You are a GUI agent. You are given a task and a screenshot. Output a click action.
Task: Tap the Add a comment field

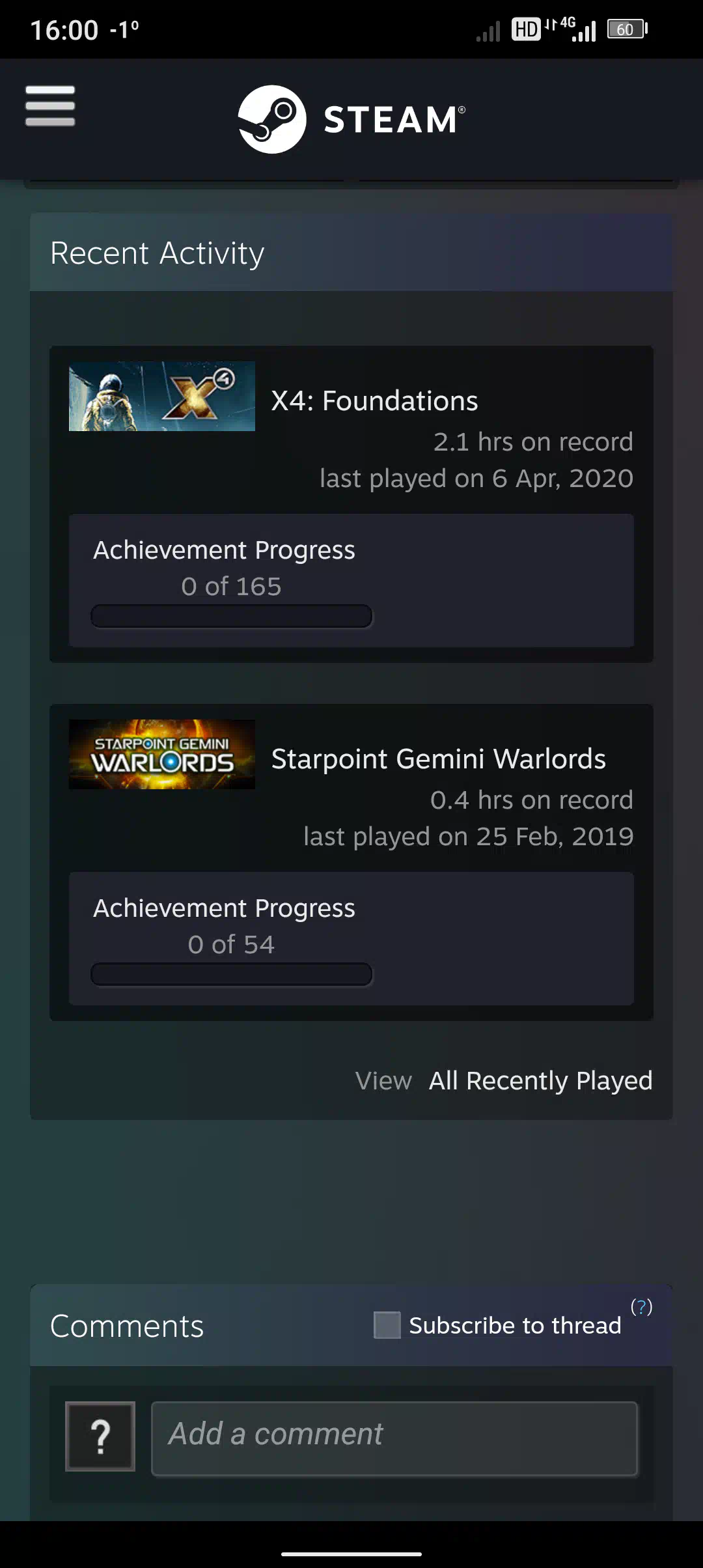tap(394, 1438)
